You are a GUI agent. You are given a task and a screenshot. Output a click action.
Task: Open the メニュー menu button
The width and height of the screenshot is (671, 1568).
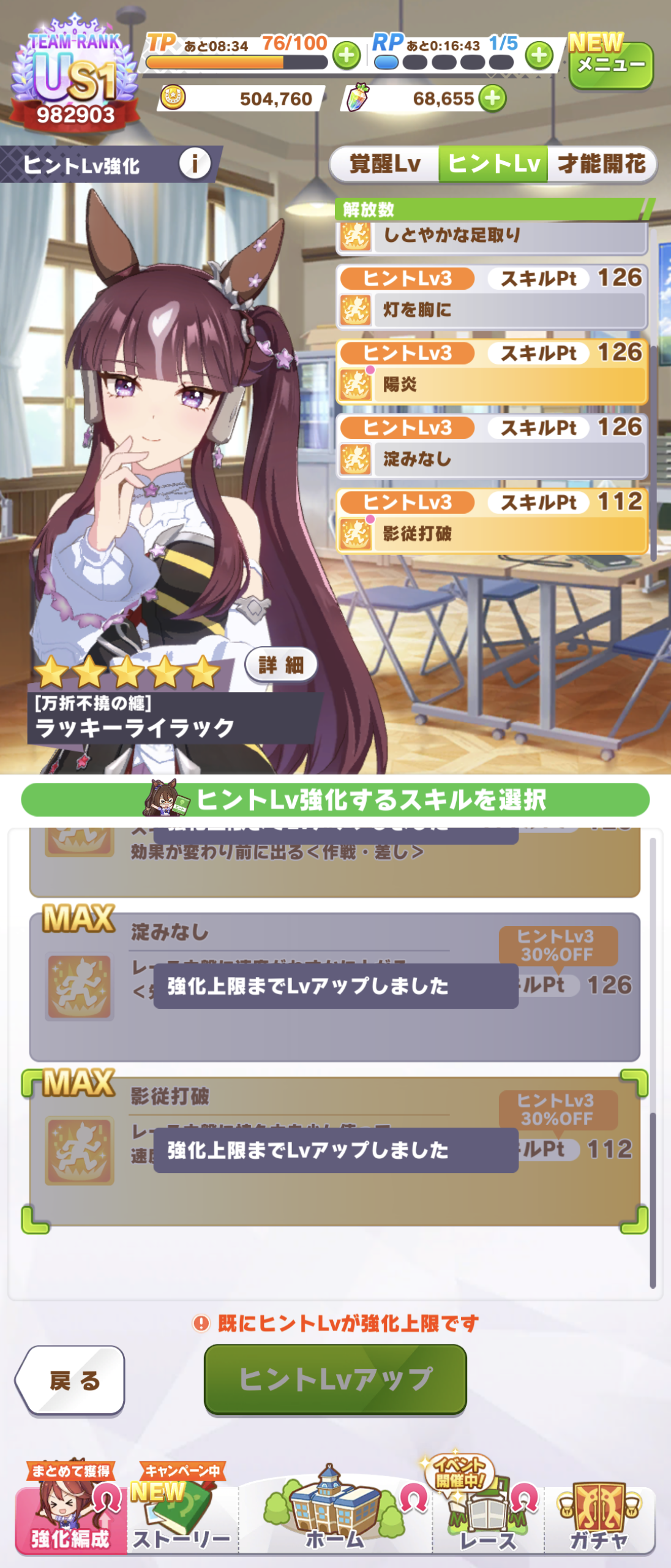click(x=610, y=64)
